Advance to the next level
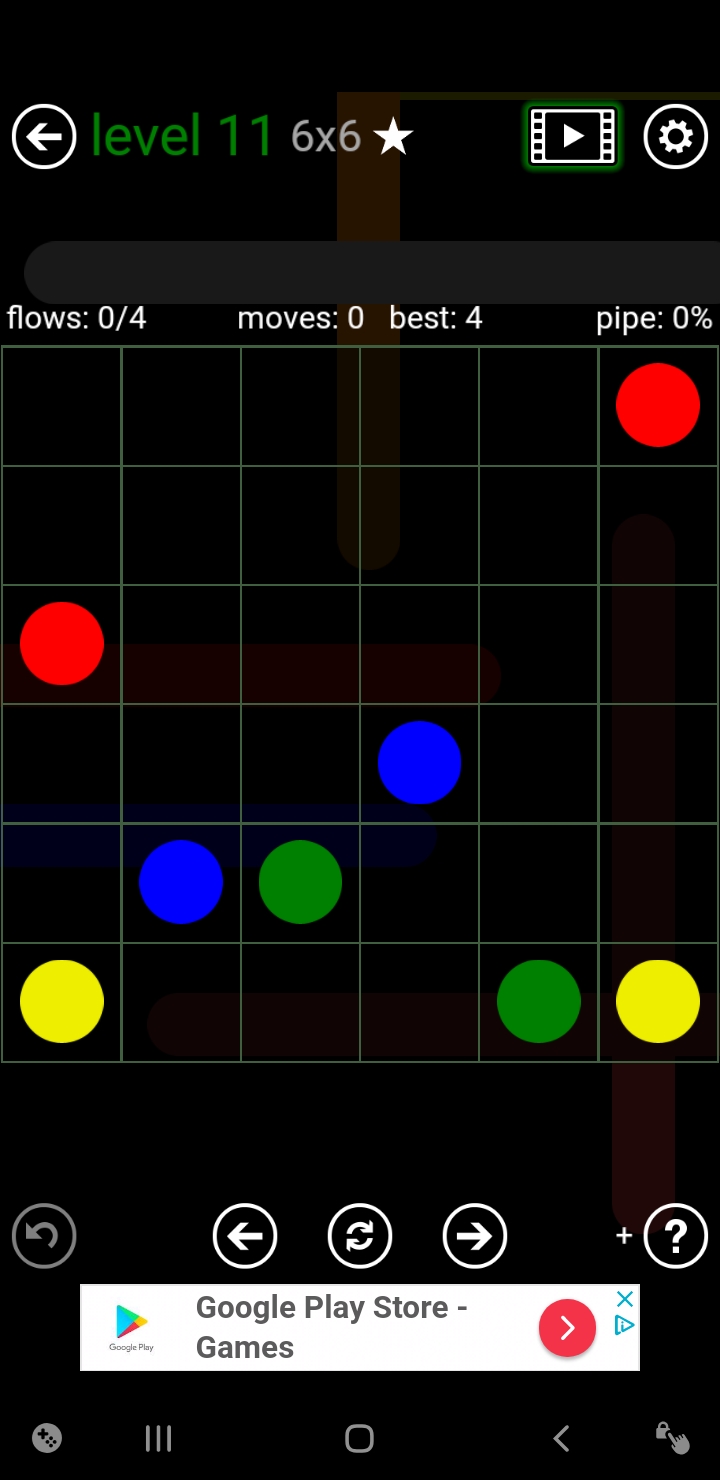 [x=475, y=1236]
